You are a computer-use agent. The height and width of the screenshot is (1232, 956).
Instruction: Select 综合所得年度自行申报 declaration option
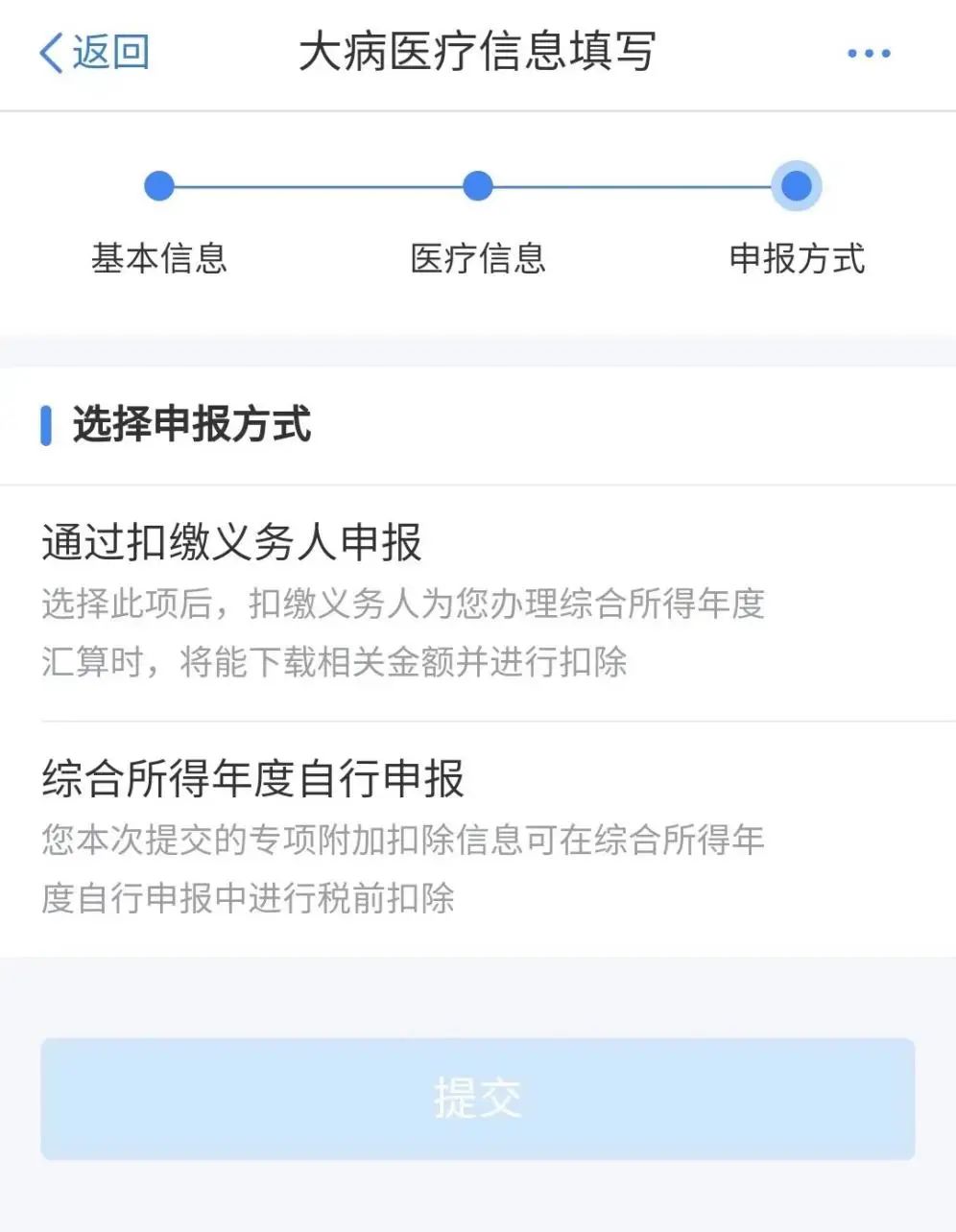tap(254, 781)
